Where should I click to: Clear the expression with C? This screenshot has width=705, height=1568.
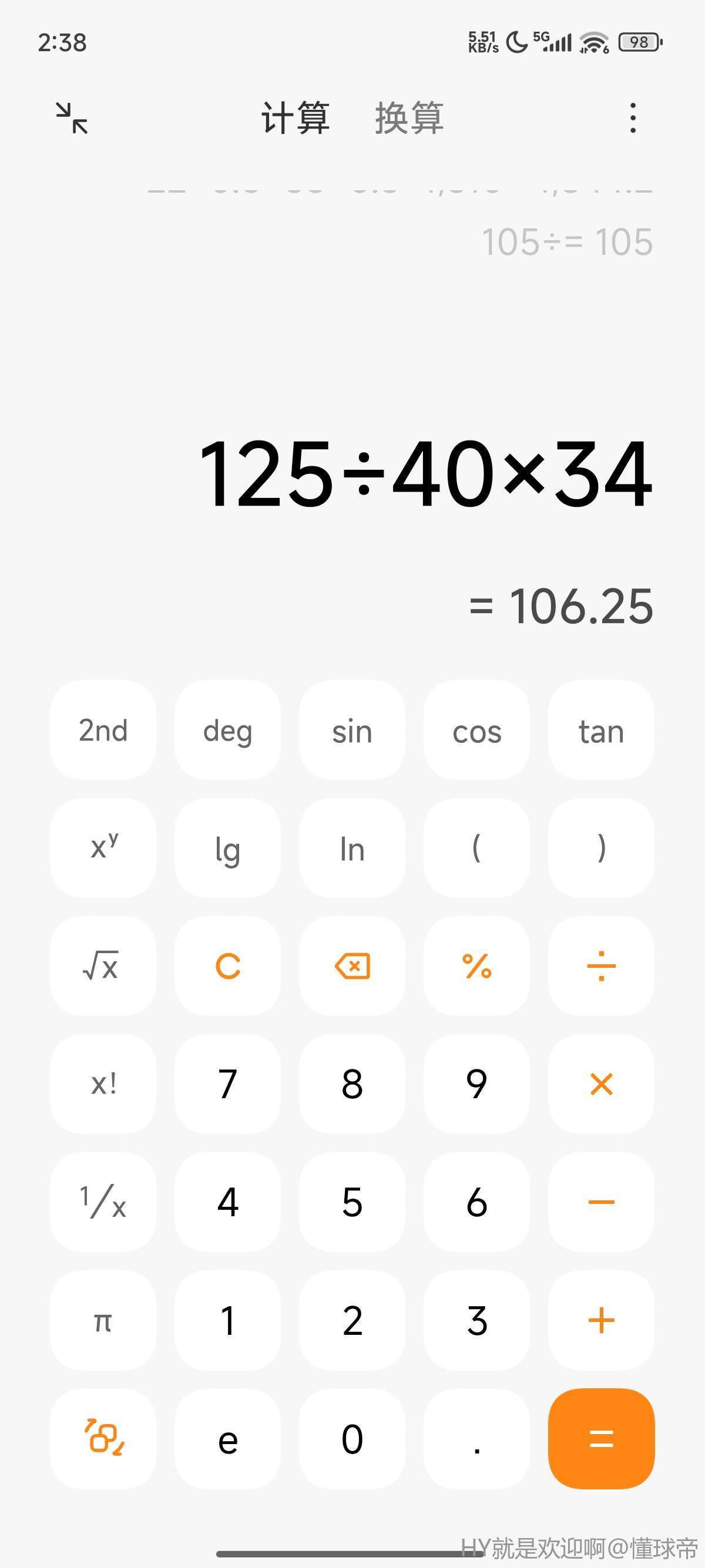click(x=228, y=966)
